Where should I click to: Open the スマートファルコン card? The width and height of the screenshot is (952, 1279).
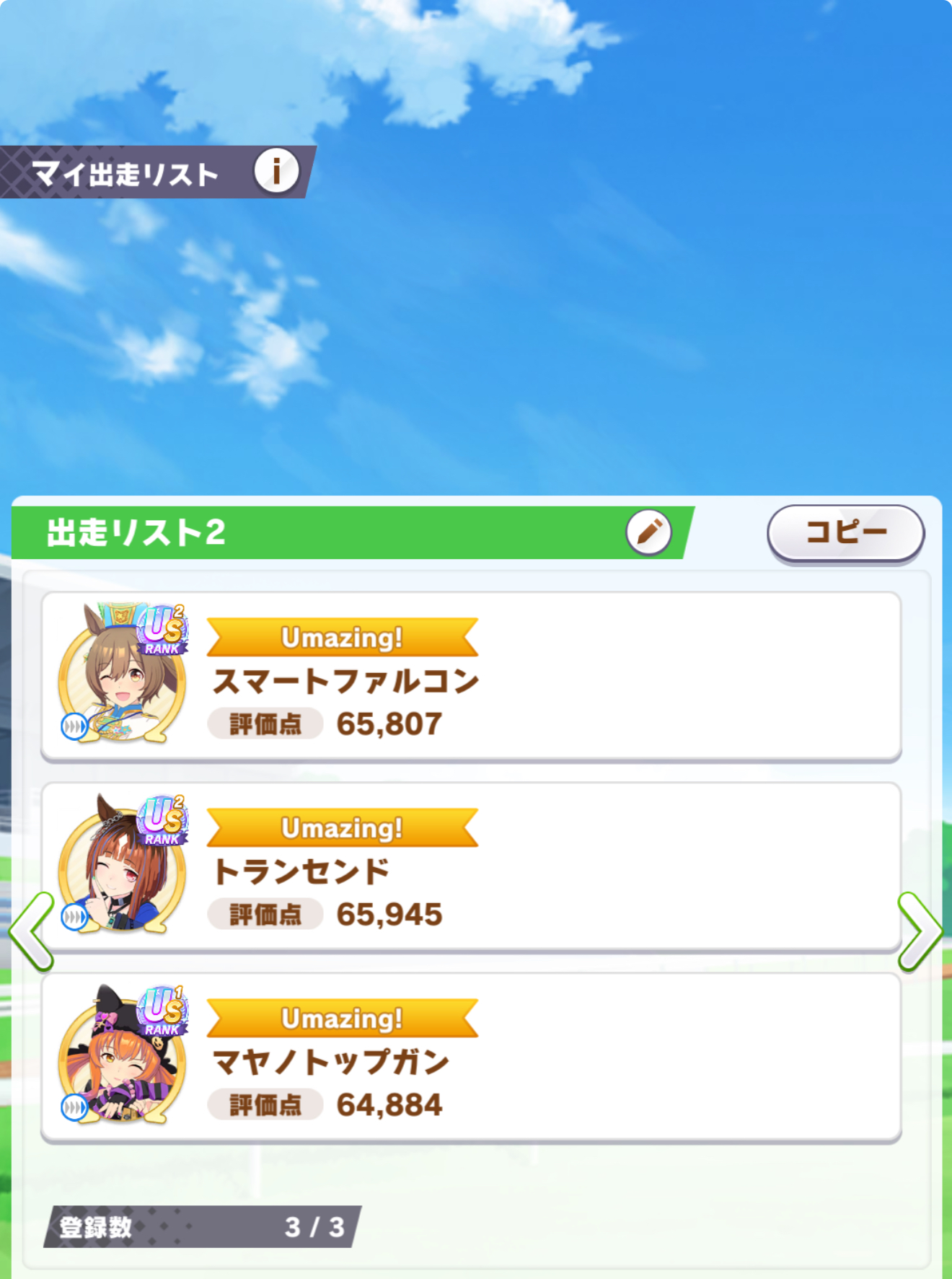point(470,676)
